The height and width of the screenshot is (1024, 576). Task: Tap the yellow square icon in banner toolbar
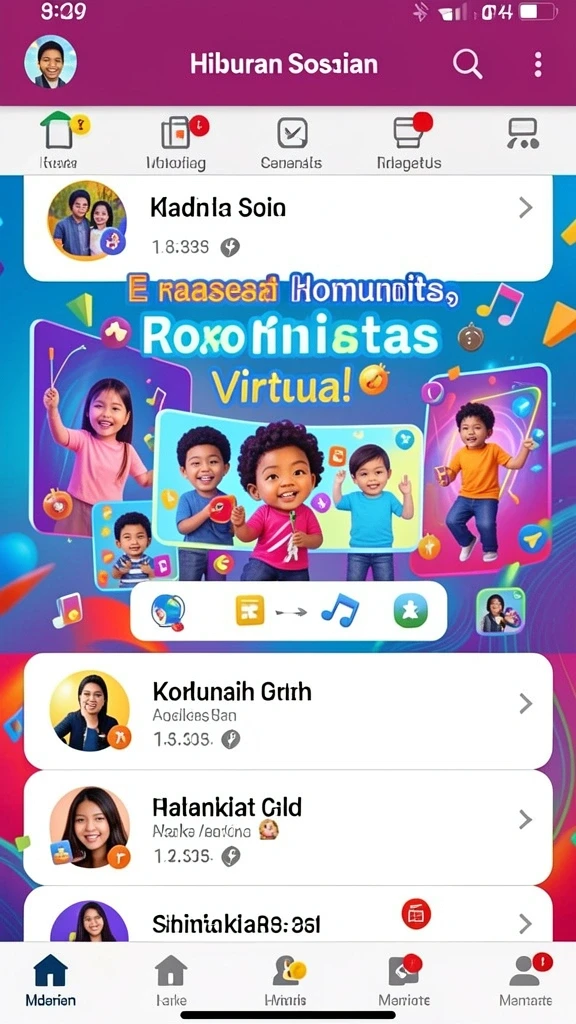(251, 611)
